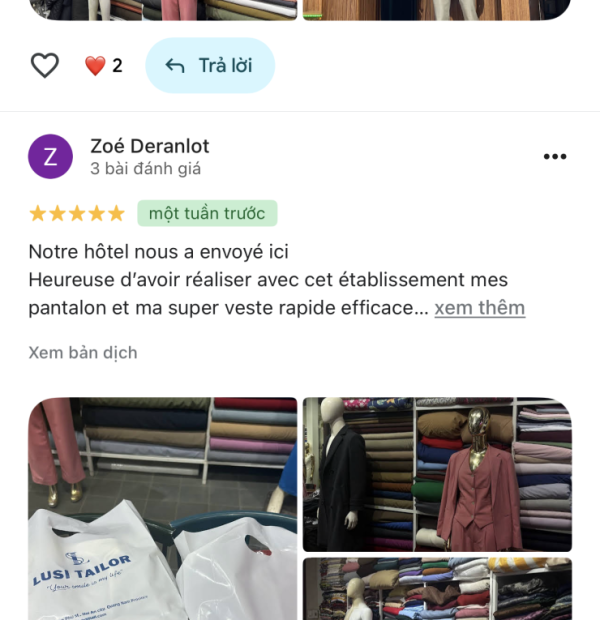The image size is (600, 620).
Task: Tap Xem bản dịch to view translation
Action: click(83, 352)
